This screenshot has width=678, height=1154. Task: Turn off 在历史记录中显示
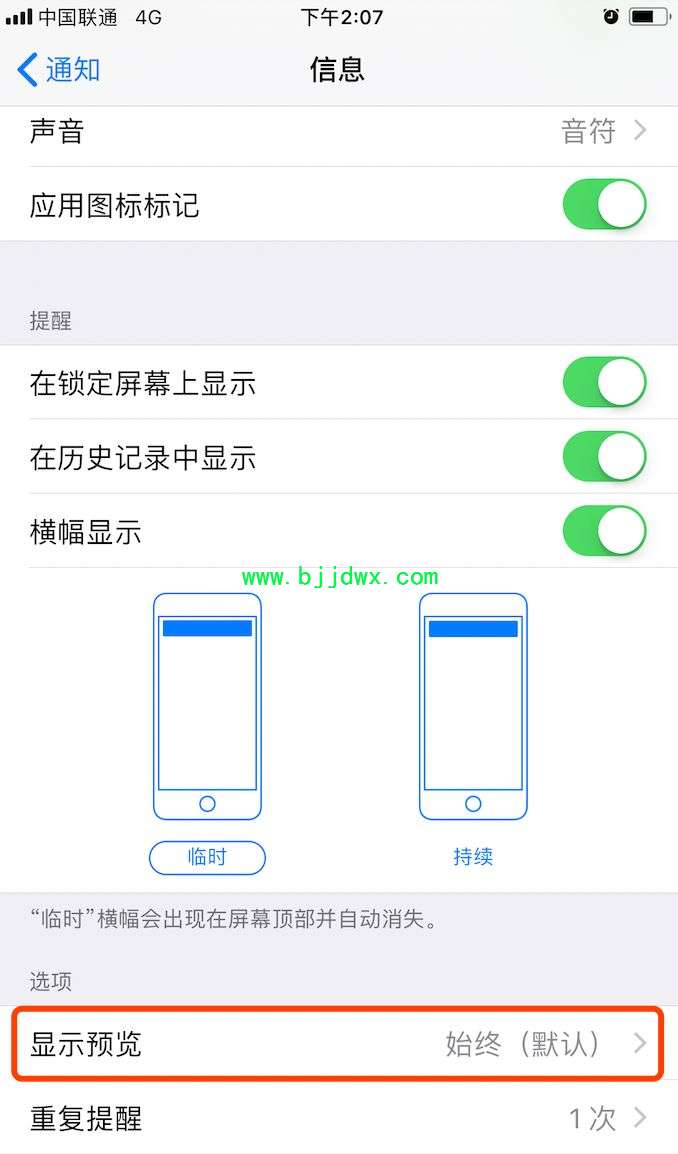pos(604,457)
